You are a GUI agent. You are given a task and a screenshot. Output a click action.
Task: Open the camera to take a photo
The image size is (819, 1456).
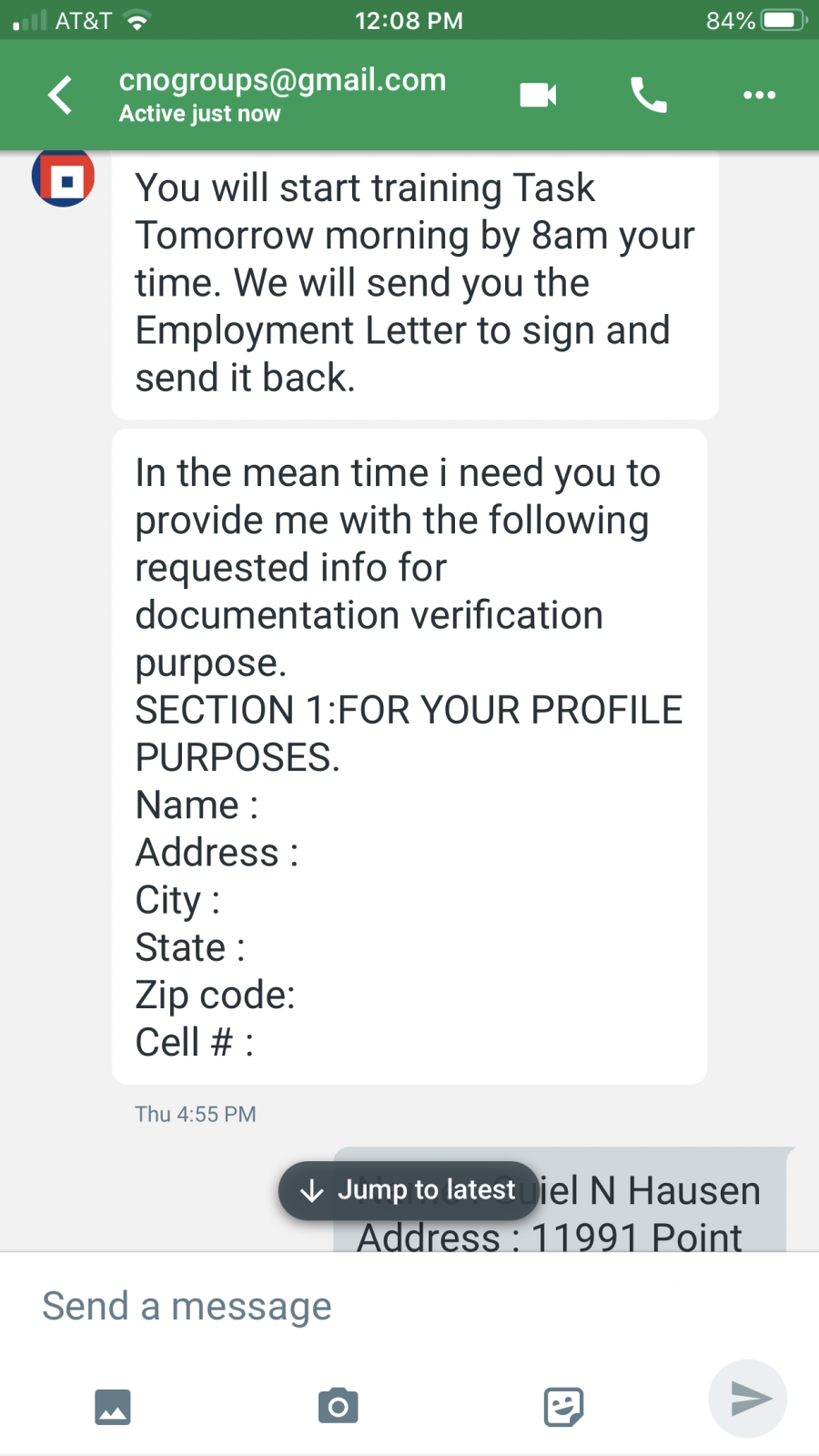[338, 1407]
